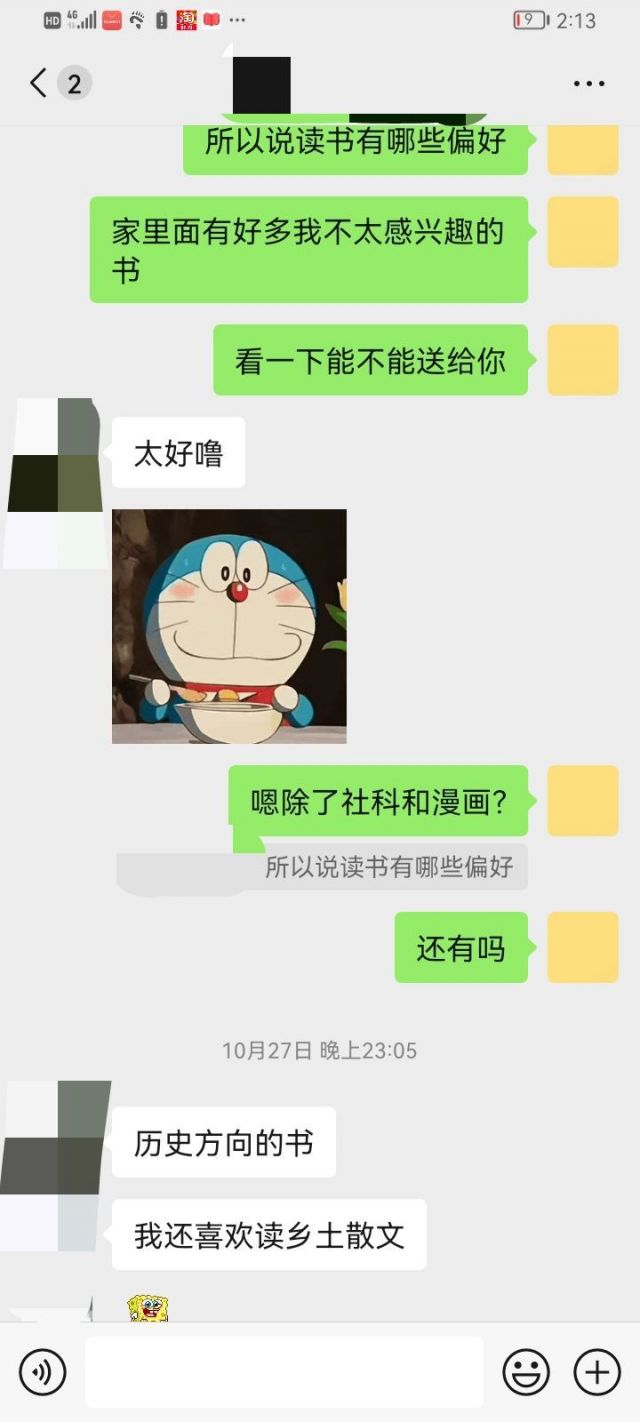Open the plus attachment menu
This screenshot has height=1422, width=640.
click(x=597, y=1371)
